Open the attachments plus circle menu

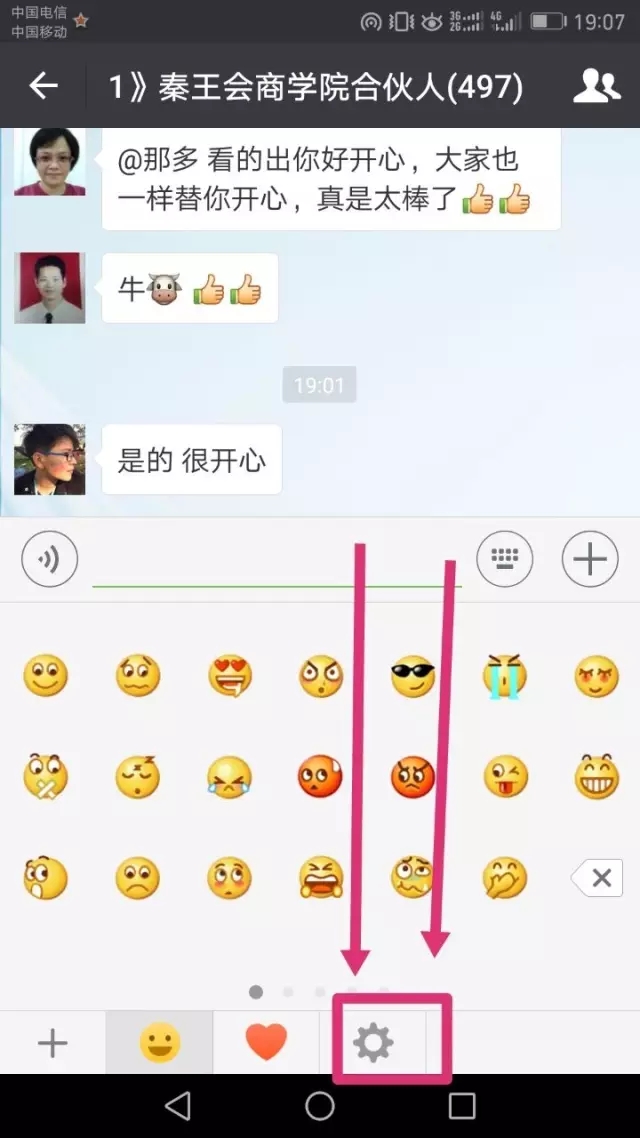point(590,559)
